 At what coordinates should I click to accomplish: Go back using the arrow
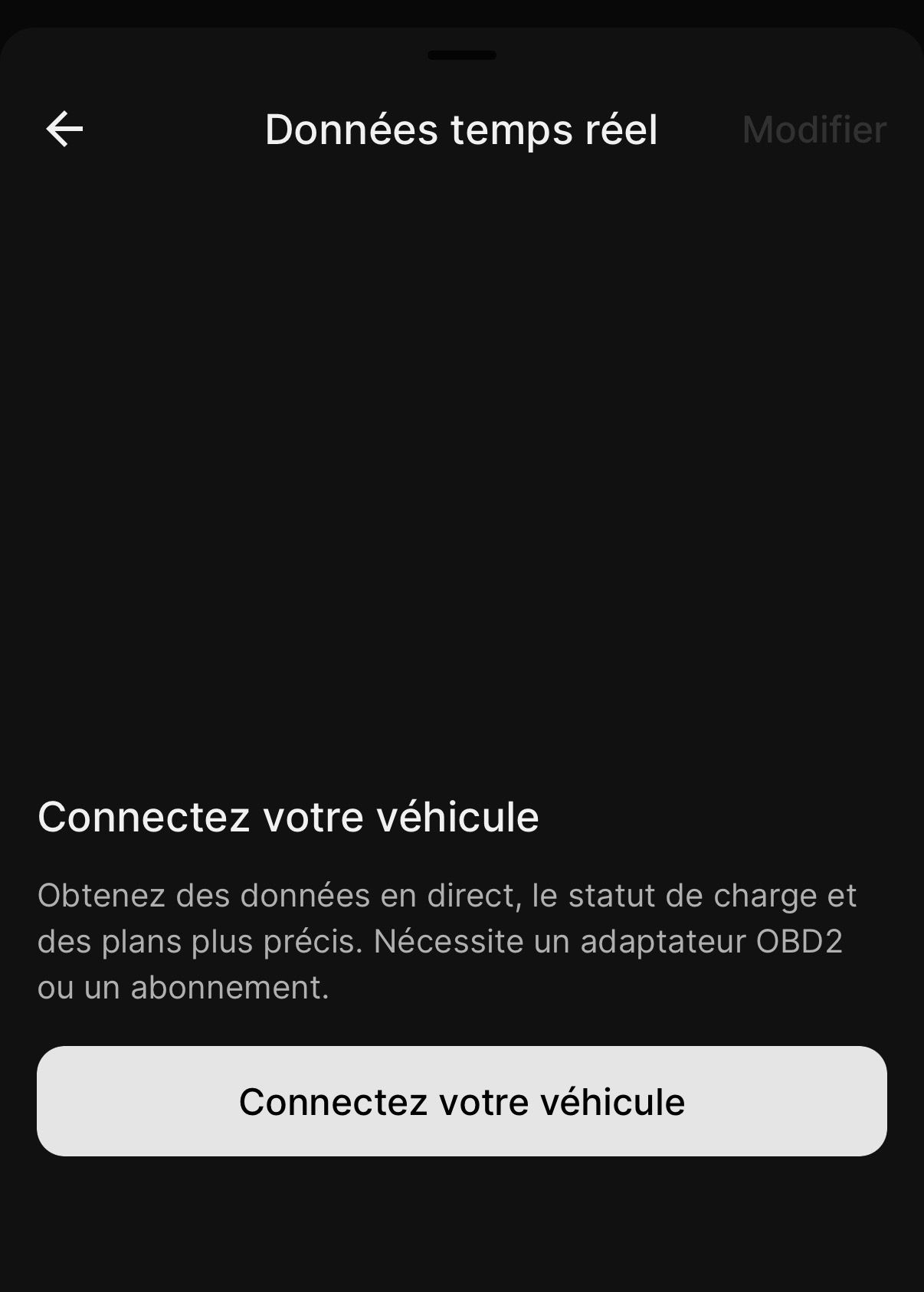(x=64, y=129)
